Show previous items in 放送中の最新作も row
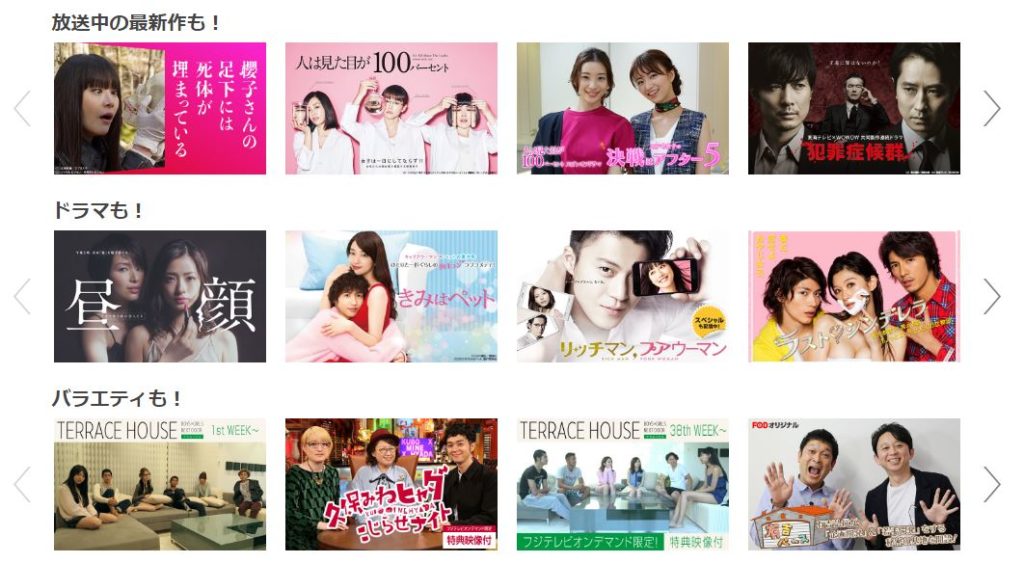 coord(22,108)
